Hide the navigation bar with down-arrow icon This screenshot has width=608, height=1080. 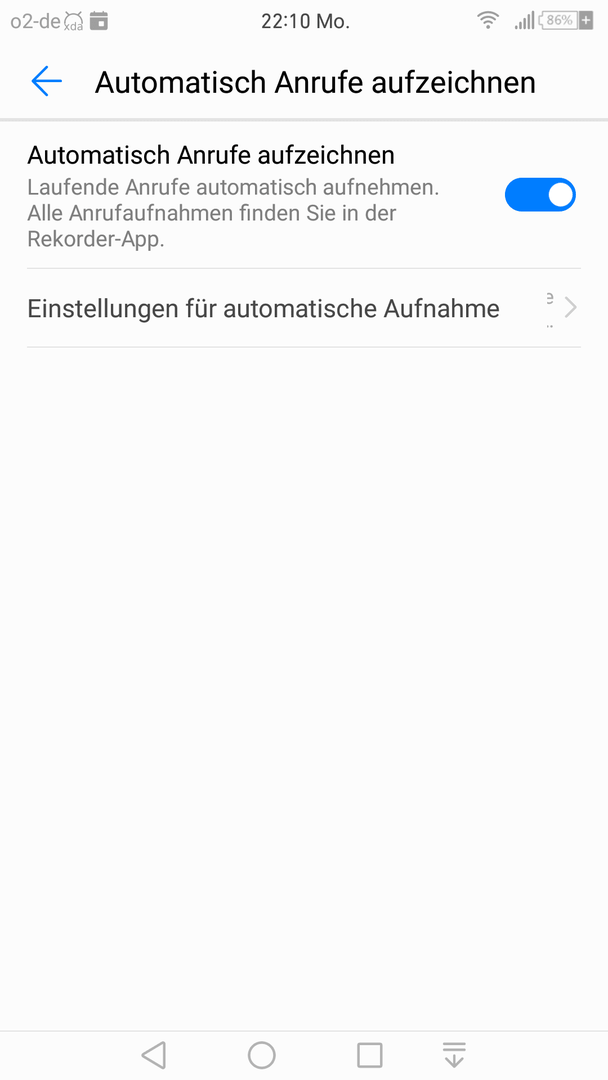[x=454, y=1055]
